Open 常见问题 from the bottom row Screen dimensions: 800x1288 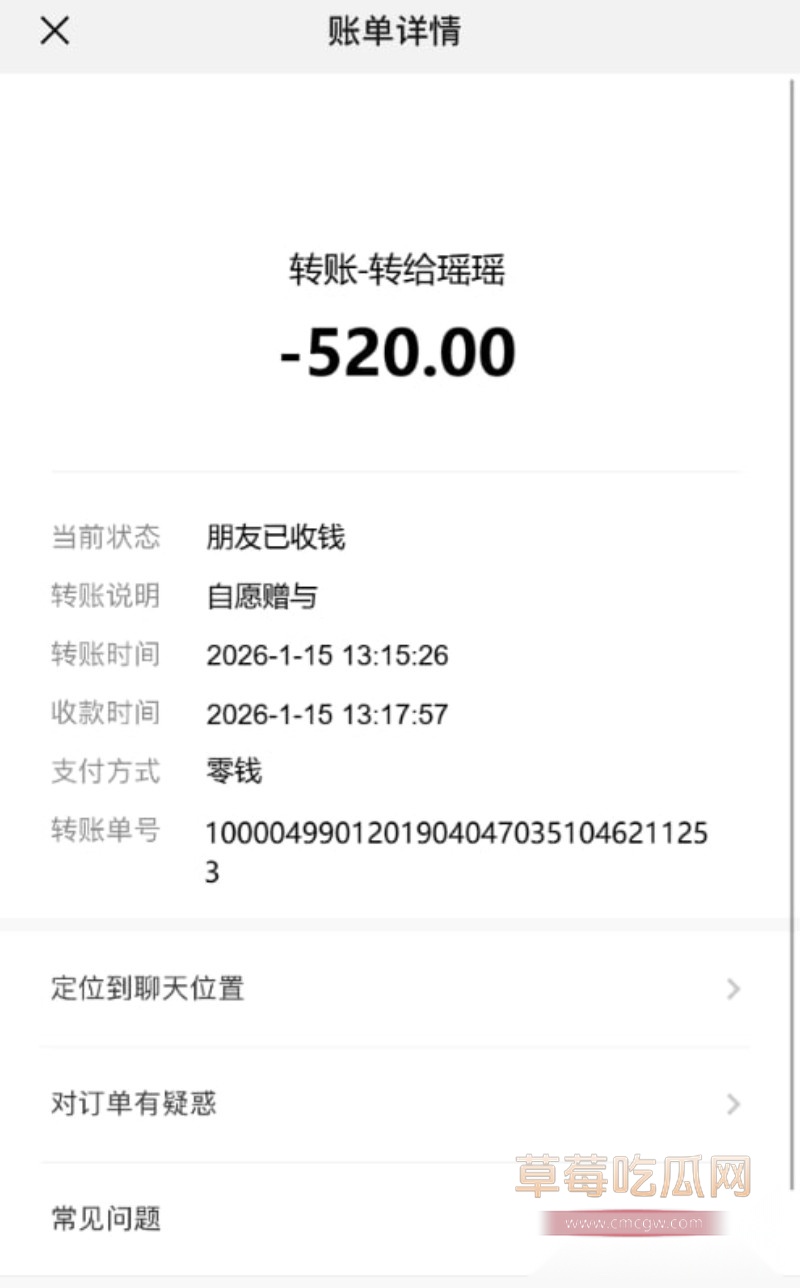105,1219
